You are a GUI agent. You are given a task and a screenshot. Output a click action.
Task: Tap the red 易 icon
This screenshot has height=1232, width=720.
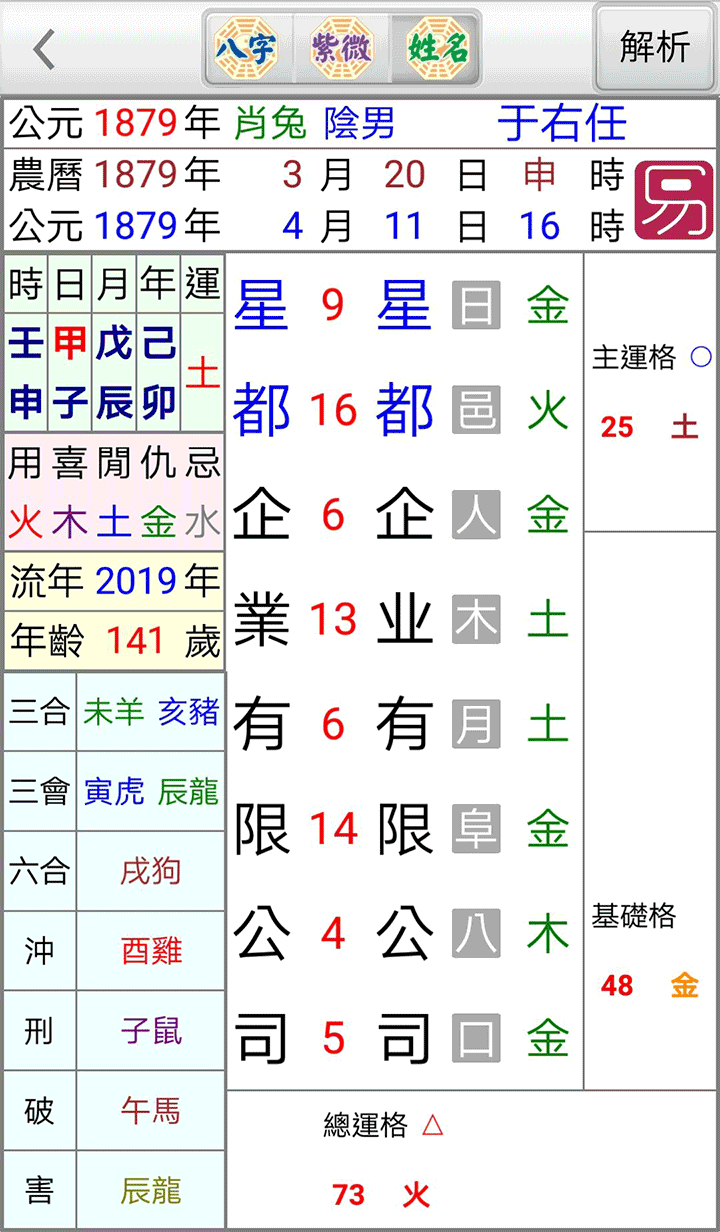[673, 201]
